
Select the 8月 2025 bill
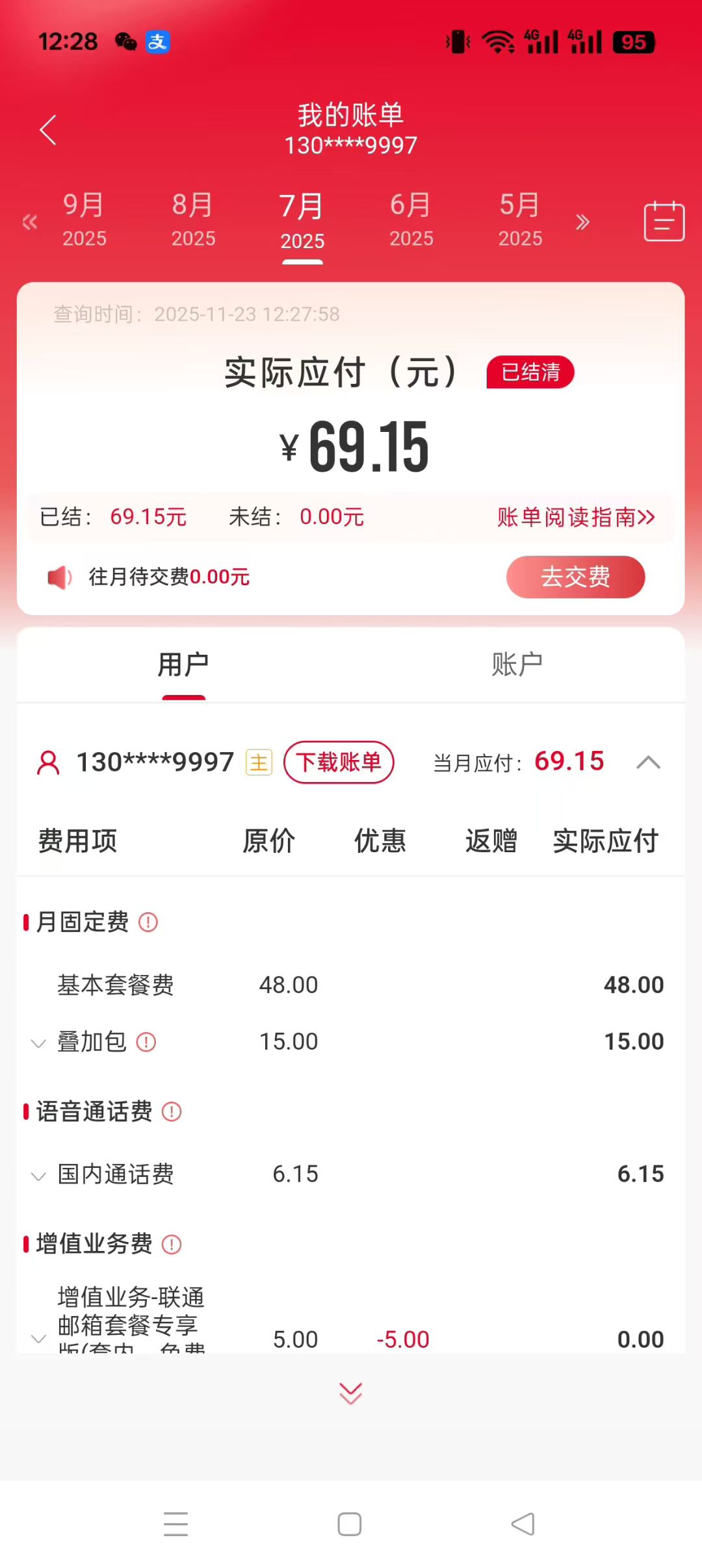pos(193,220)
